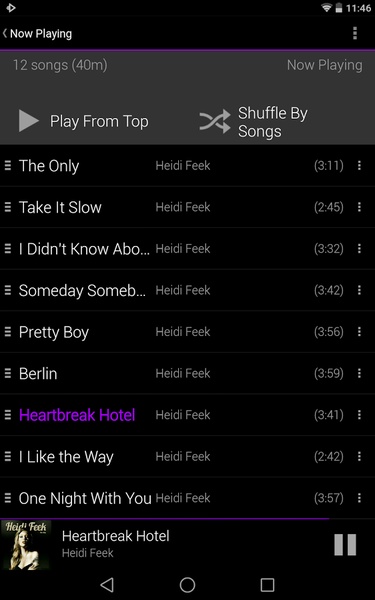375x600 pixels.
Task: Open options for Heartbreak Hotel in list
Action: coord(359,415)
